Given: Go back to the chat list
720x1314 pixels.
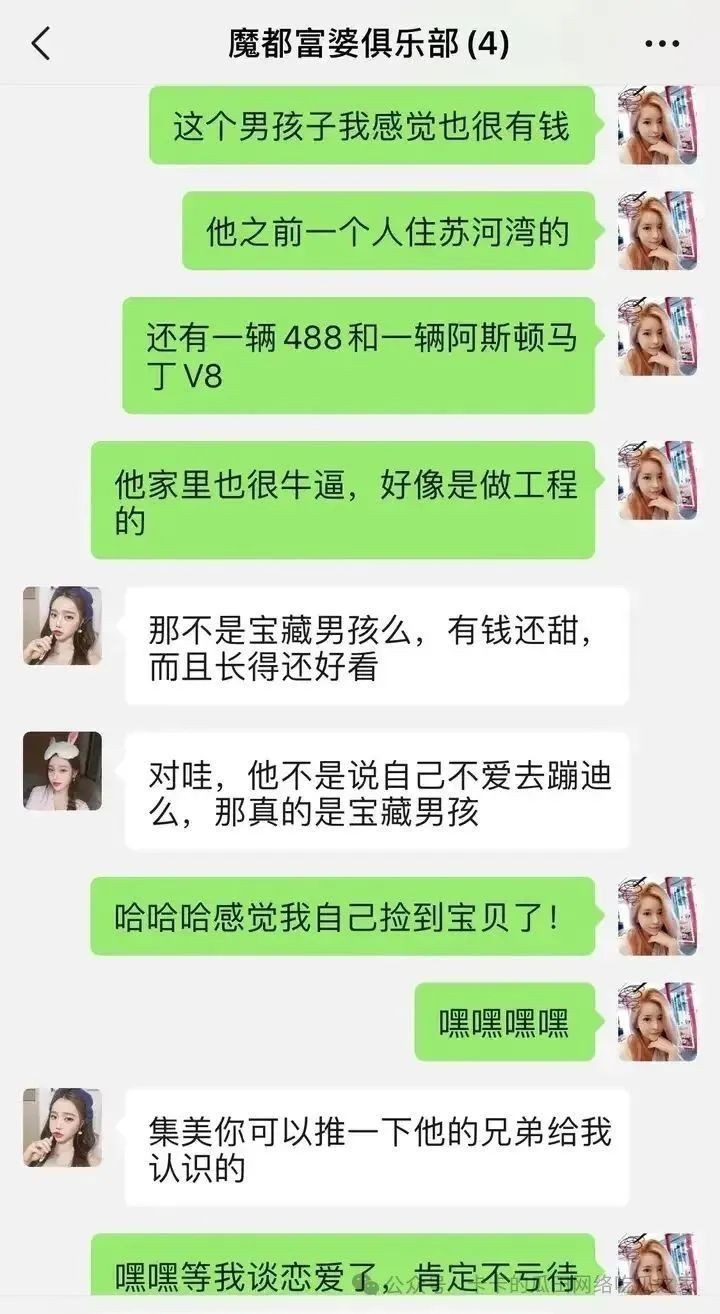Looking at the screenshot, I should (x=41, y=44).
